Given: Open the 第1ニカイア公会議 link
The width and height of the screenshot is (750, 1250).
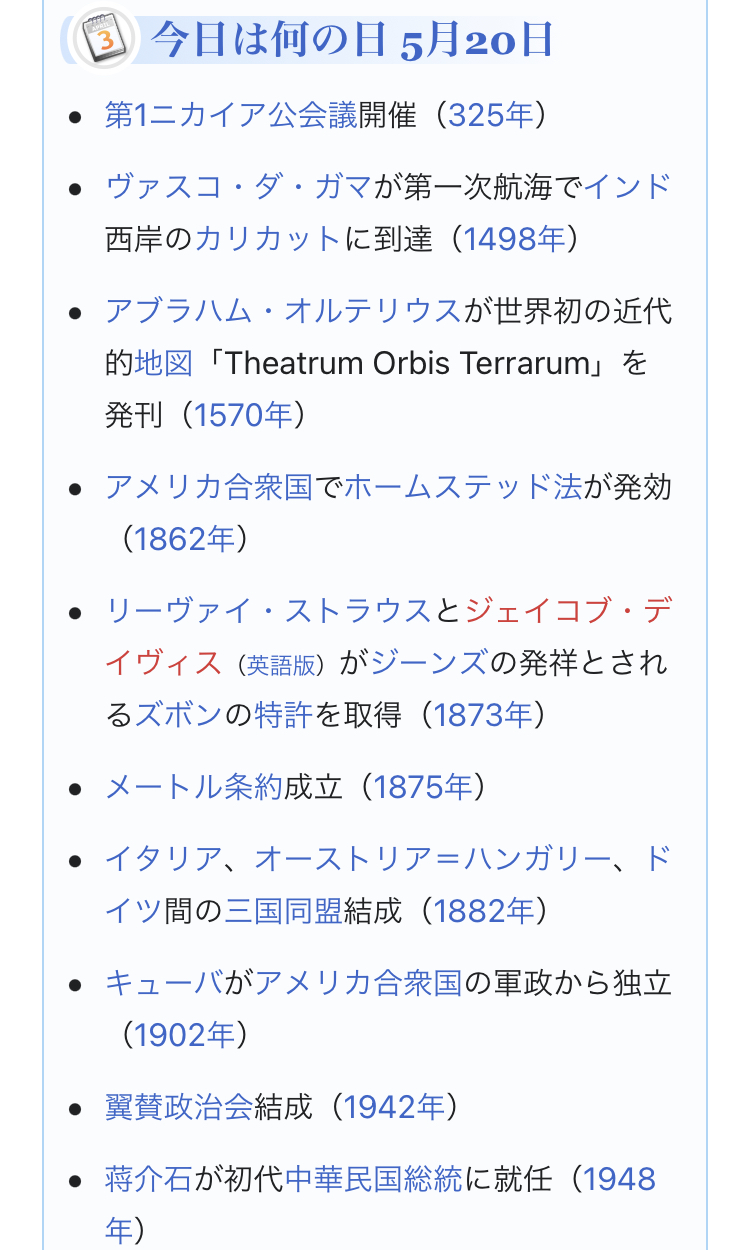Looking at the screenshot, I should click(x=230, y=116).
